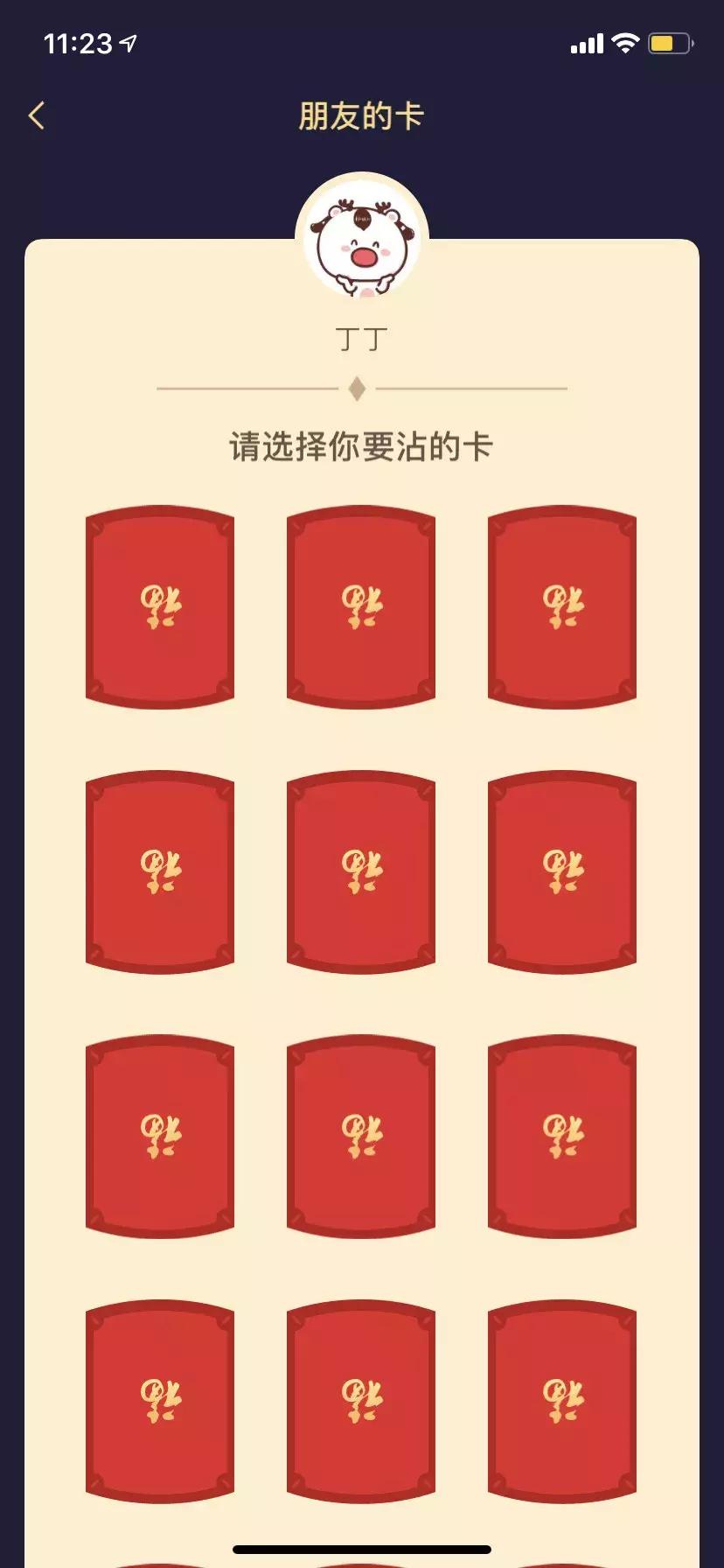Viewport: 724px width, 1568px height.
Task: Tap the right 福 card in fourth row
Action: [x=564, y=1404]
